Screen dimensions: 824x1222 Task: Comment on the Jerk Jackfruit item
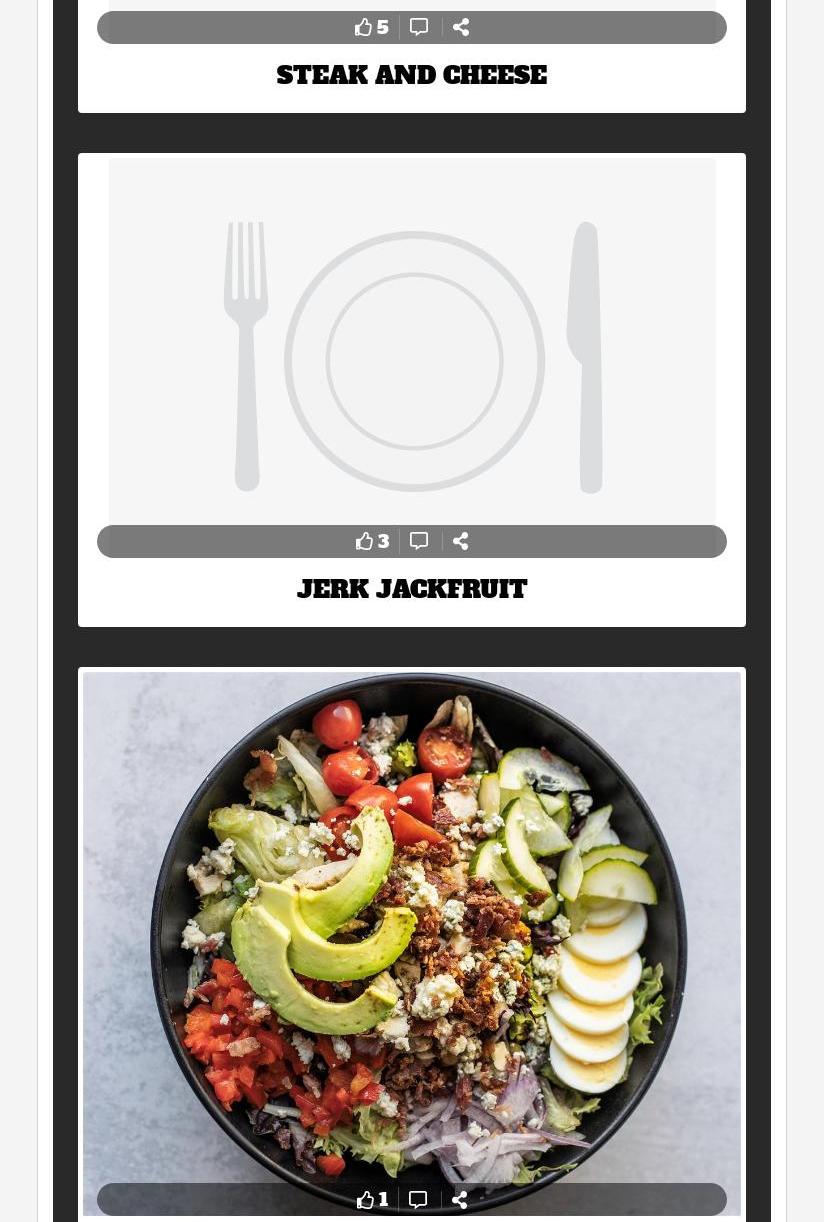[x=419, y=541]
